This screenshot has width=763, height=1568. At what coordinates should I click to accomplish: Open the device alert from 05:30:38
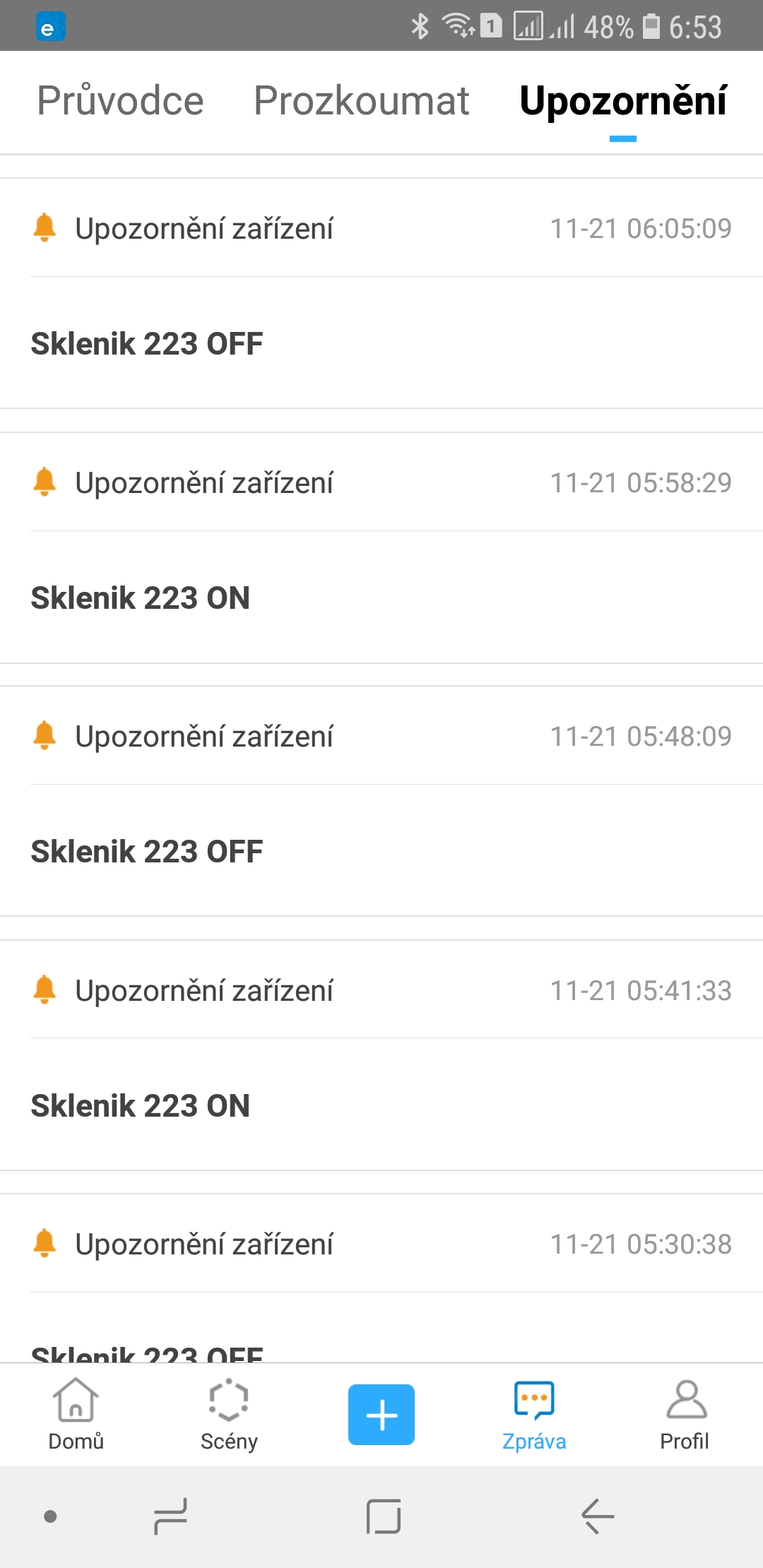click(x=381, y=1278)
